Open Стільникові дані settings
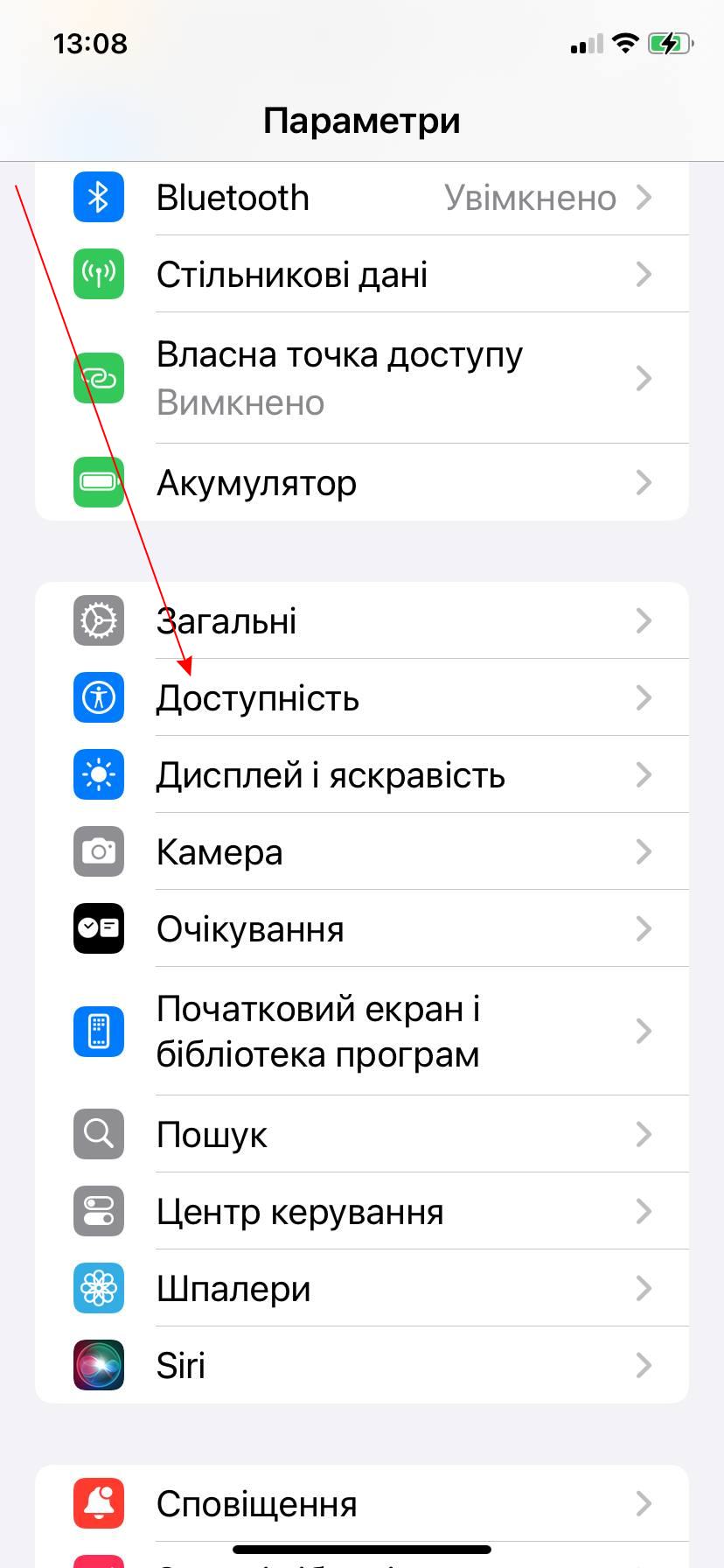Viewport: 724px width, 1568px height. [x=362, y=275]
